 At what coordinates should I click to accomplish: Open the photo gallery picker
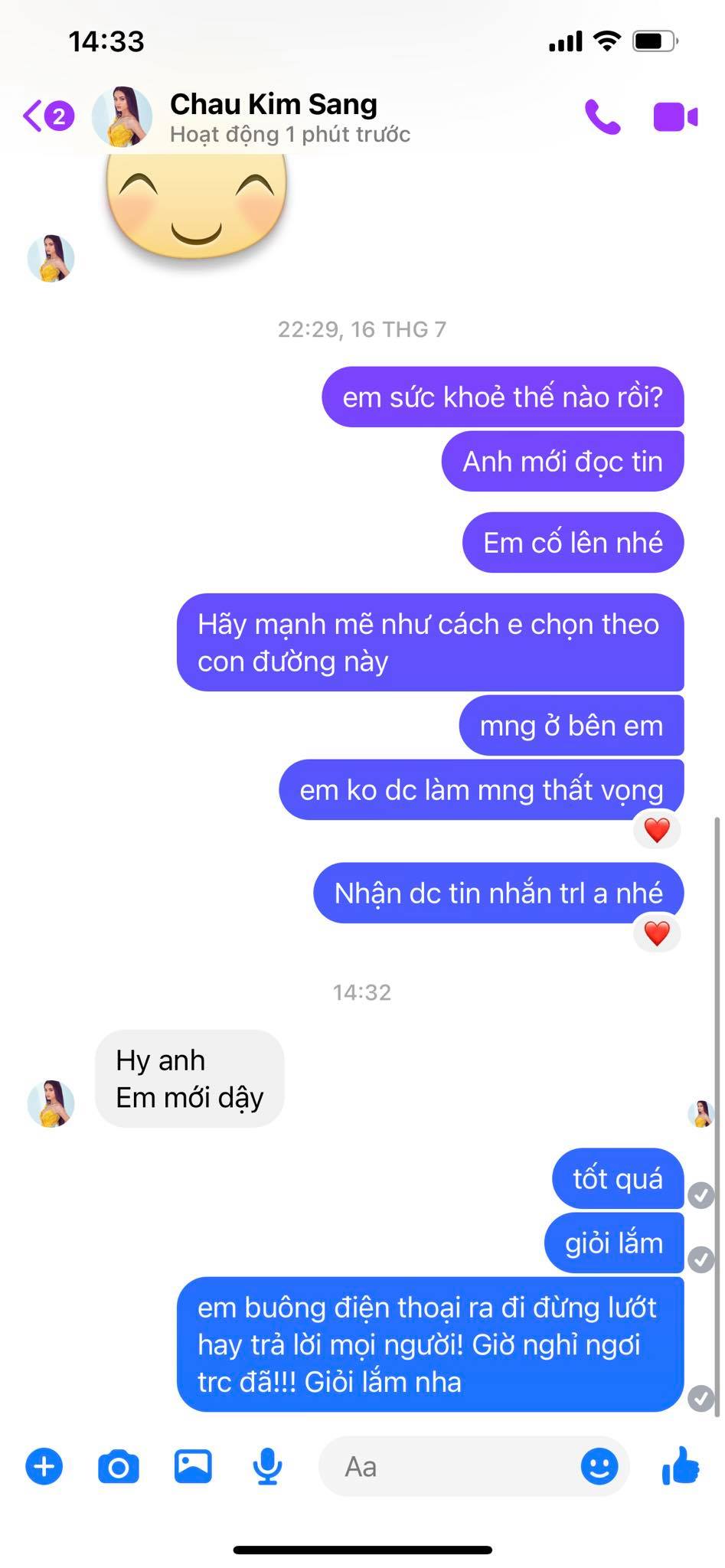coord(193,1466)
